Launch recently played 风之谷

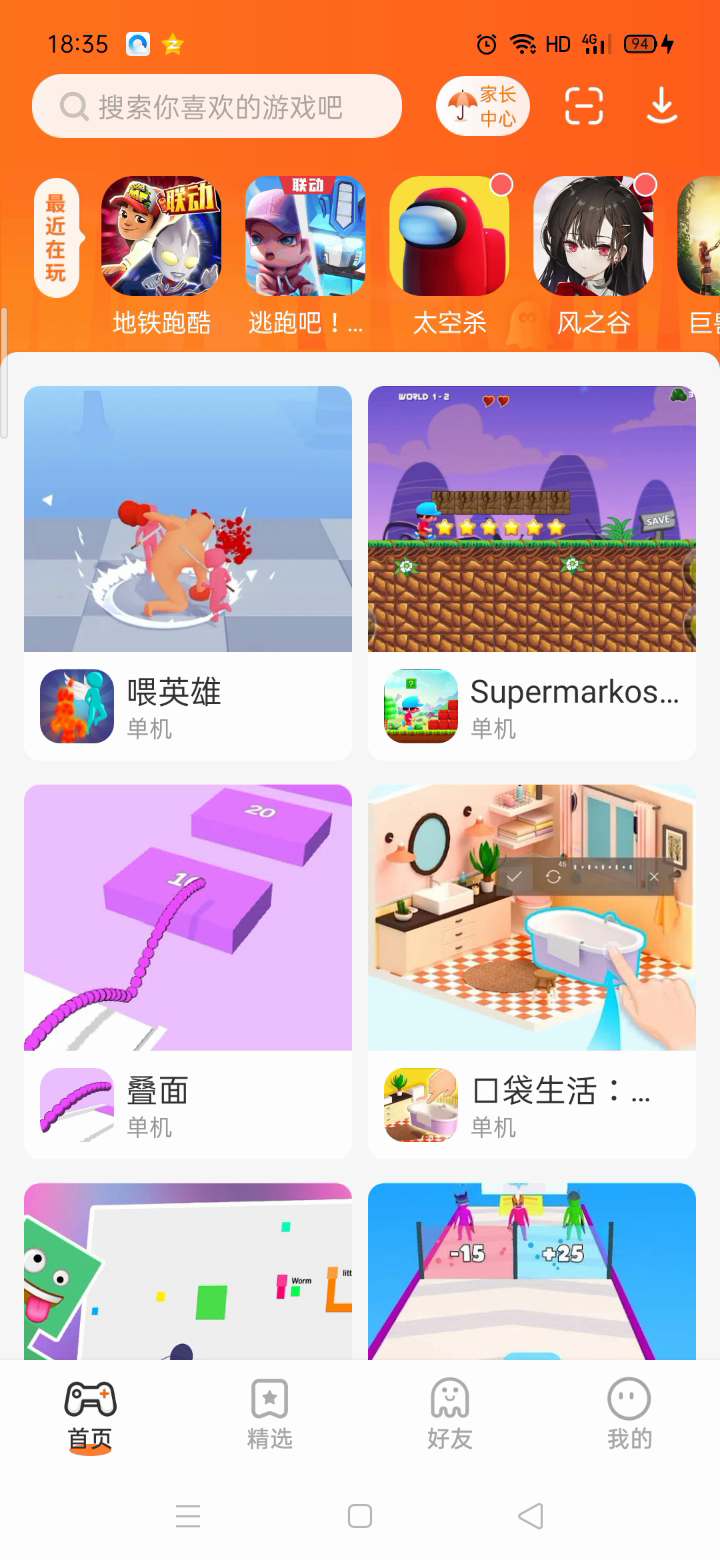coord(593,237)
